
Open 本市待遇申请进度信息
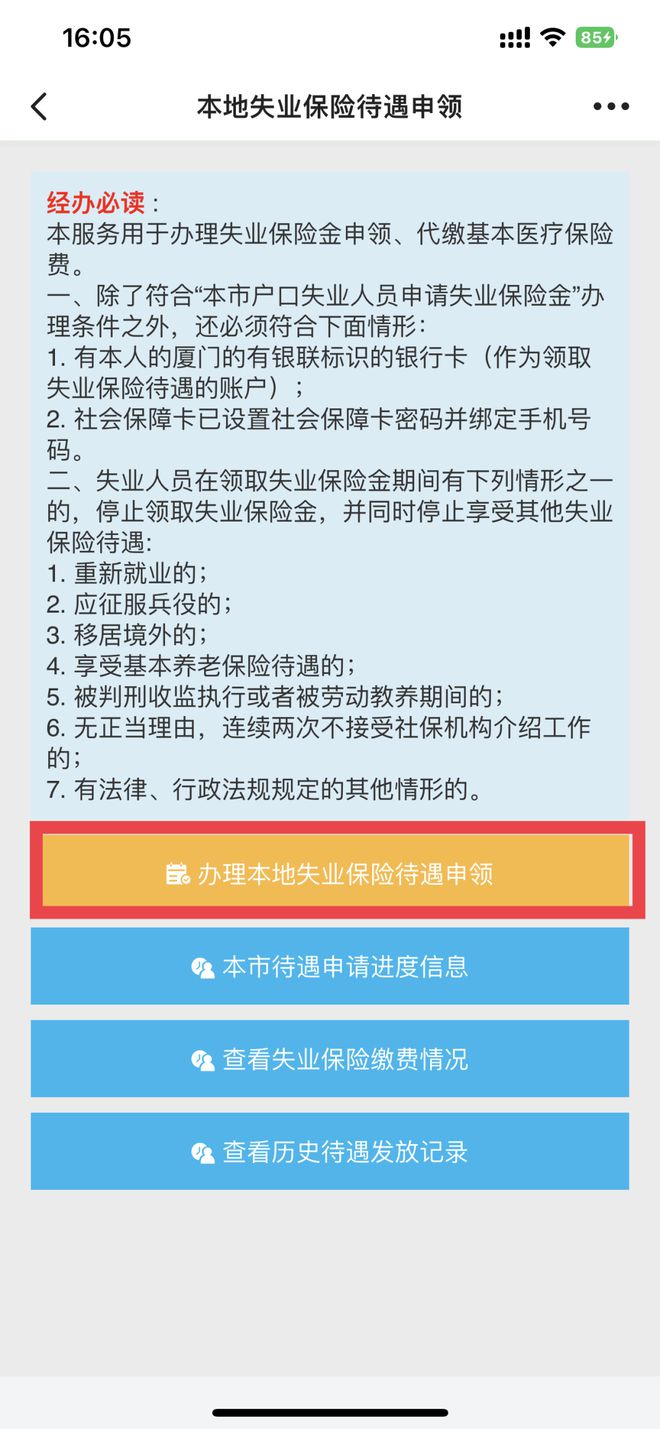coord(330,966)
